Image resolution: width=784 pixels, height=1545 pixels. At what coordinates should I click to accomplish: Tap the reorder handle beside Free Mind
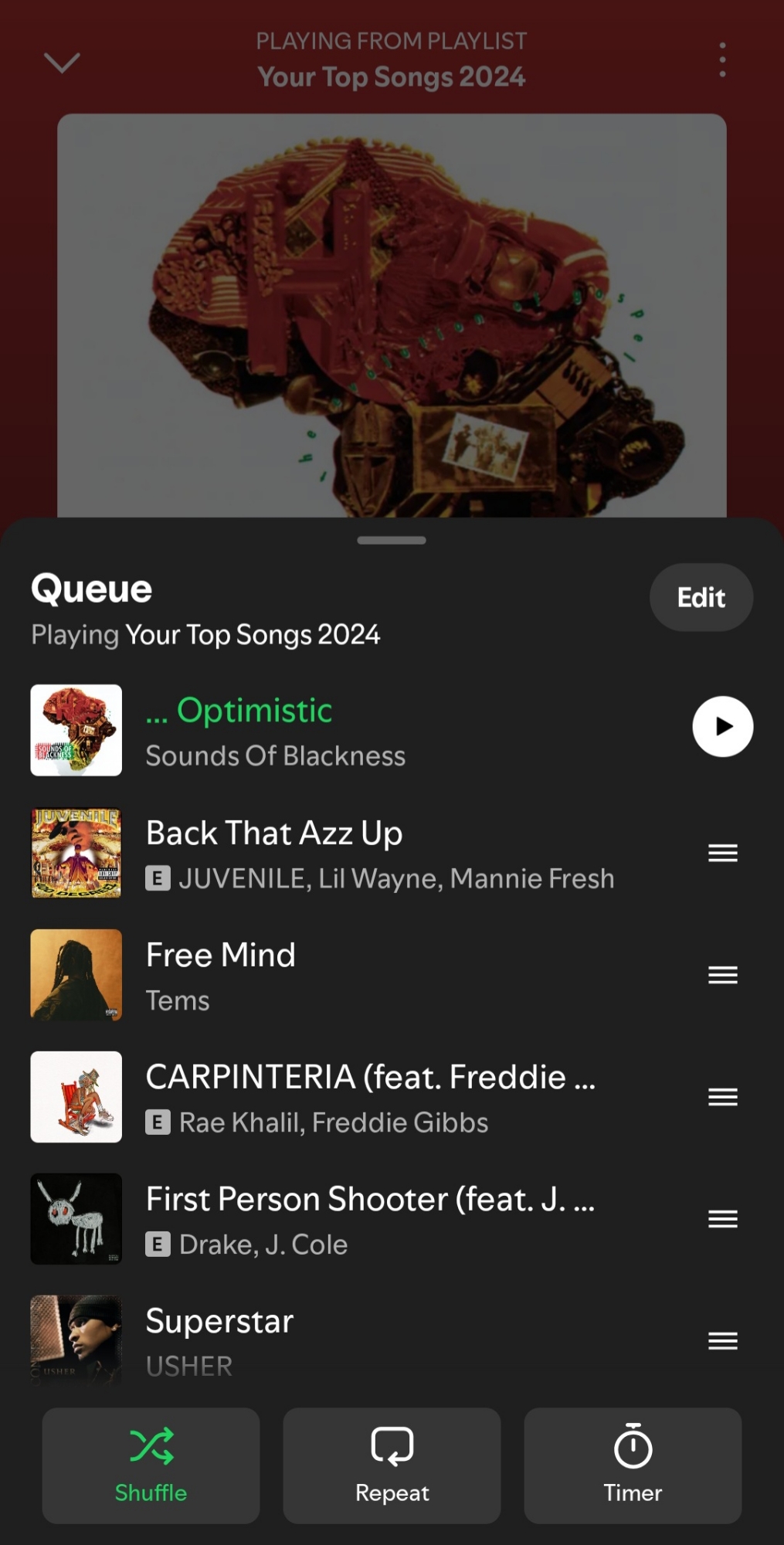coord(722,975)
